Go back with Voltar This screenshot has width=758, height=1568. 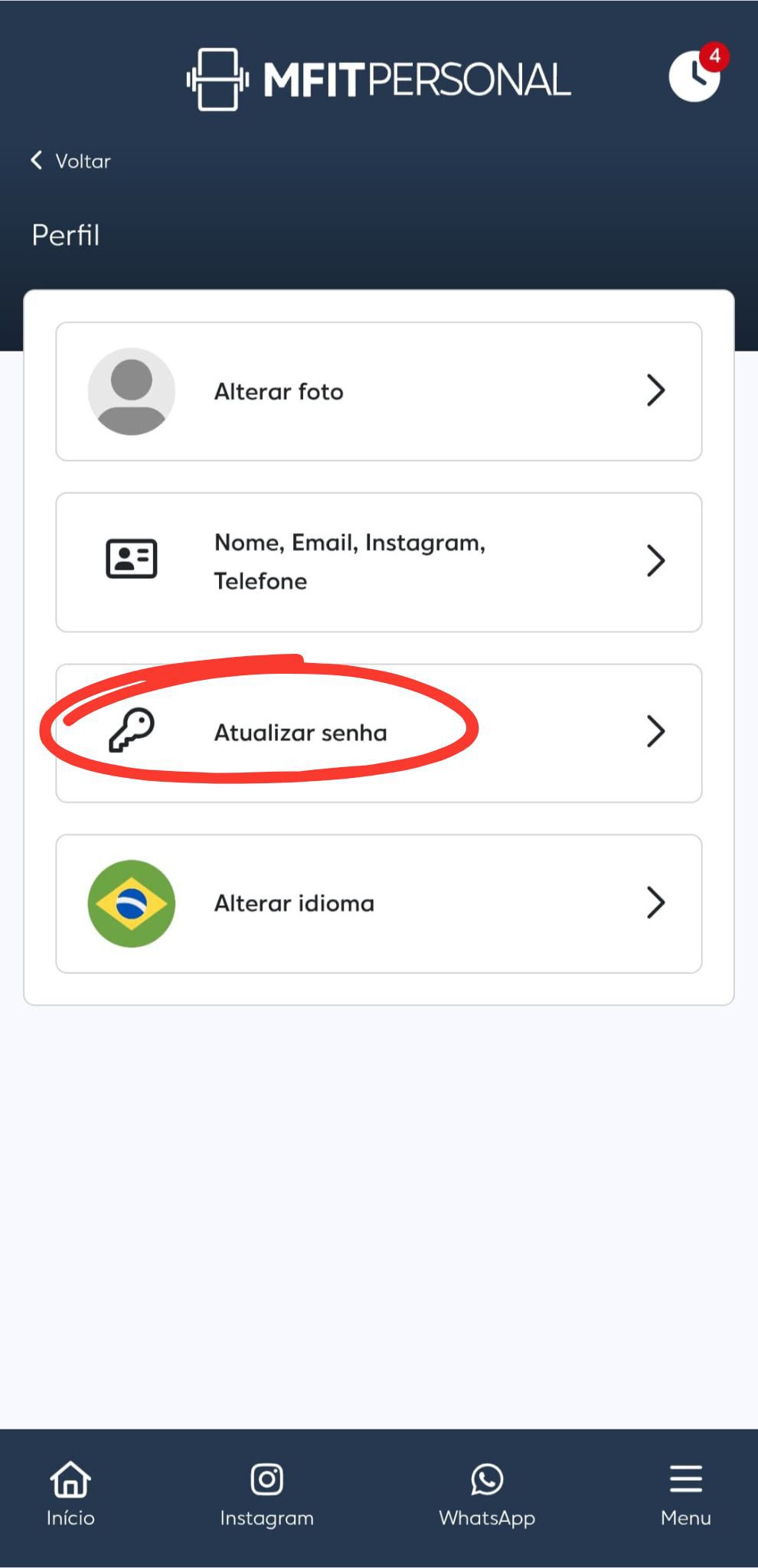click(x=70, y=161)
